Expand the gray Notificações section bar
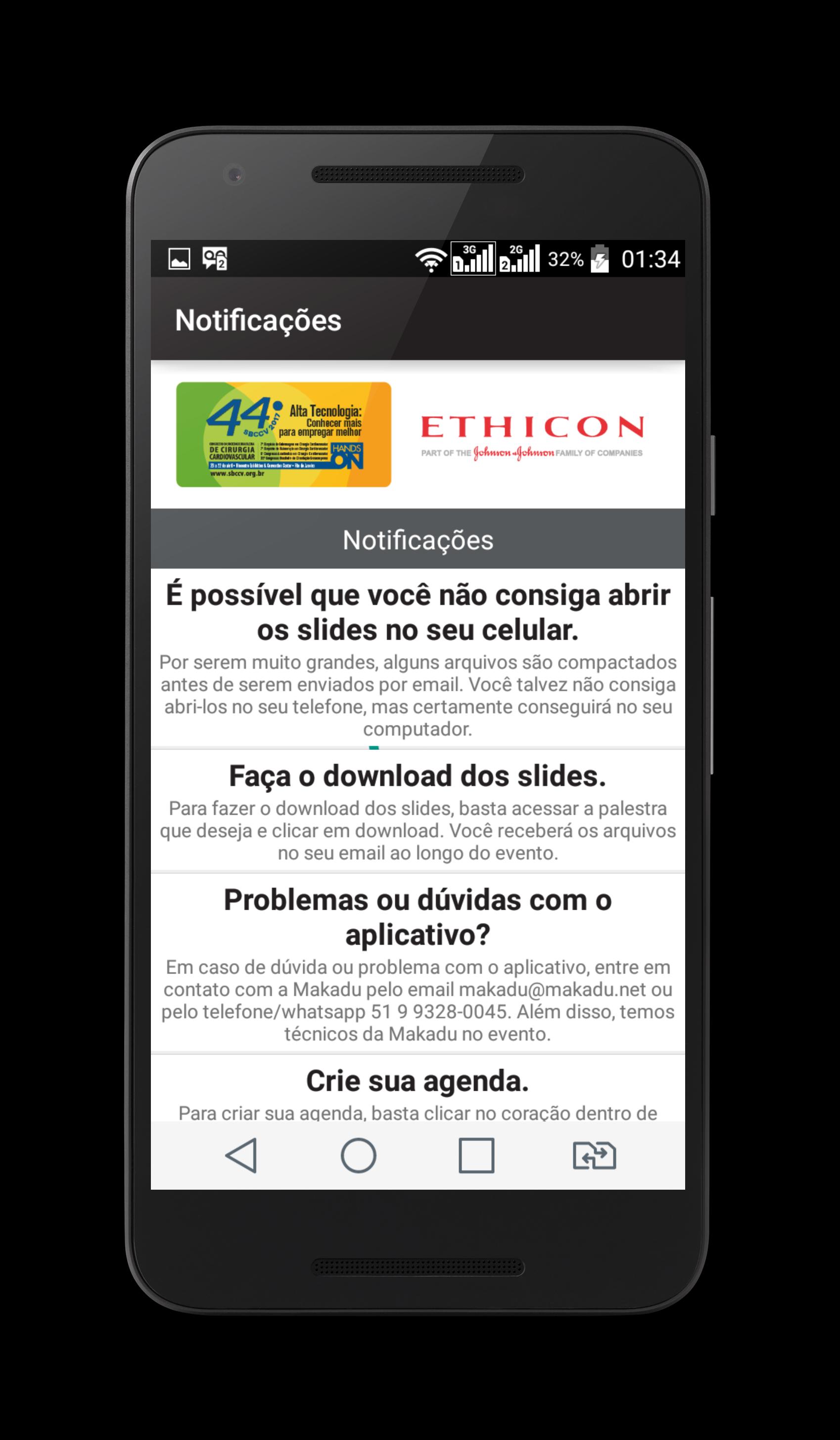840x1440 pixels. click(x=419, y=539)
